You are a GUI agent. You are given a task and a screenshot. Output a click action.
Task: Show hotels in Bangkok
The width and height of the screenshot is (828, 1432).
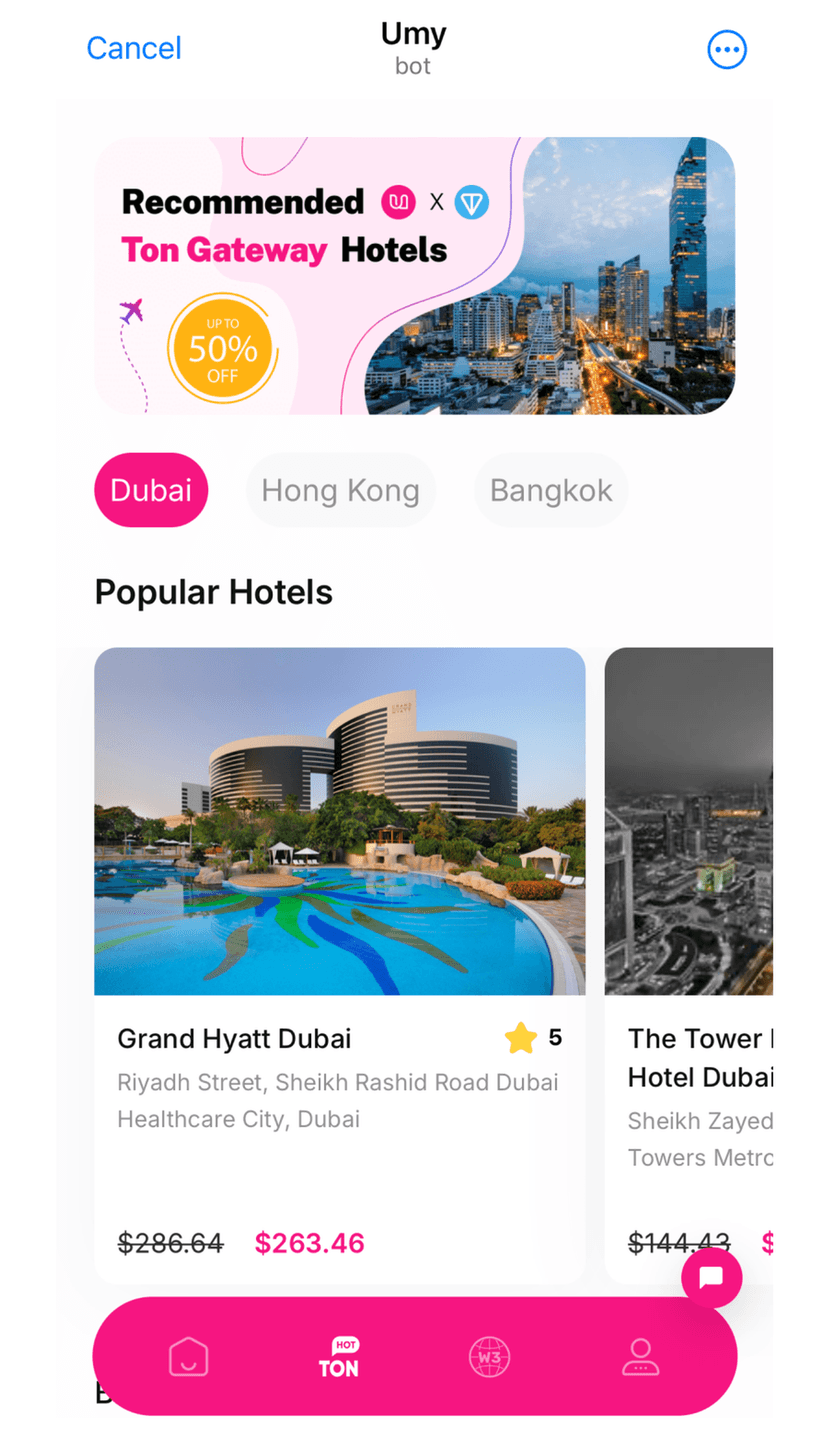[x=551, y=490]
